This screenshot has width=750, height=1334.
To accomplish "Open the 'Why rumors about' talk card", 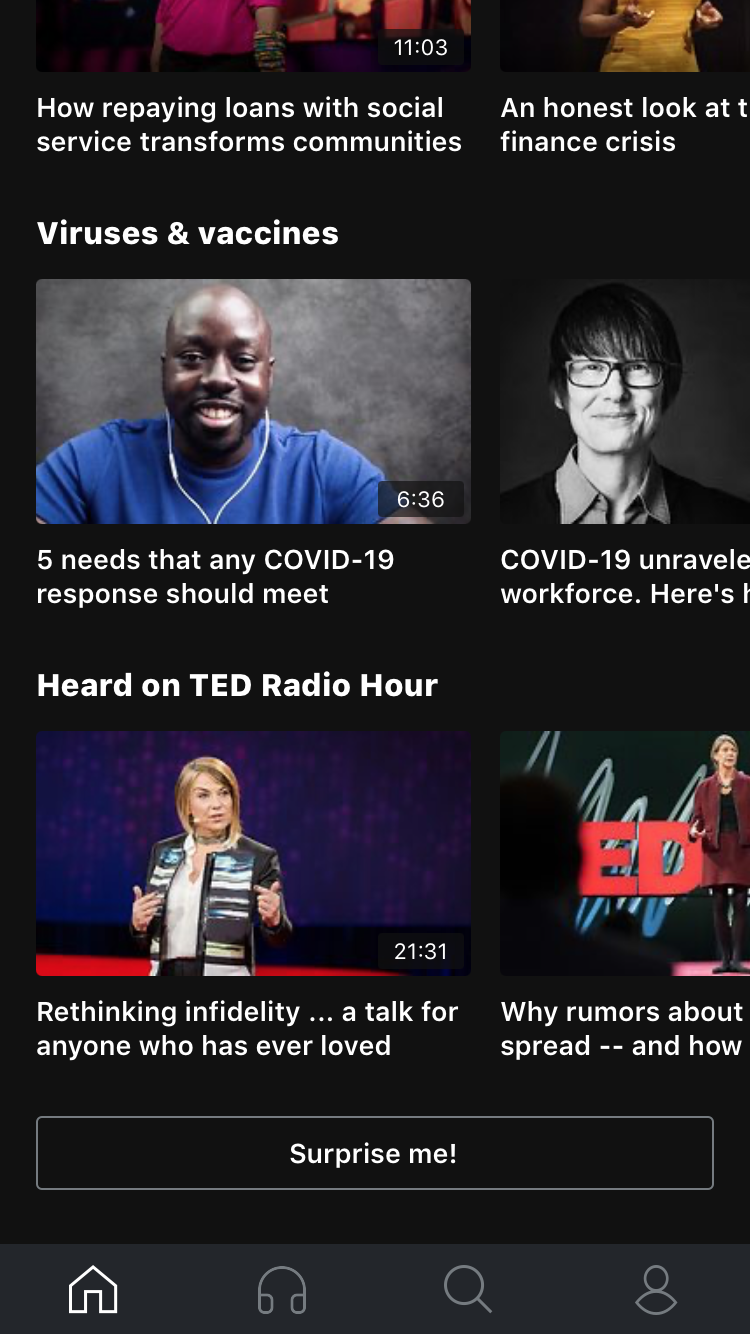I will tap(625, 896).
